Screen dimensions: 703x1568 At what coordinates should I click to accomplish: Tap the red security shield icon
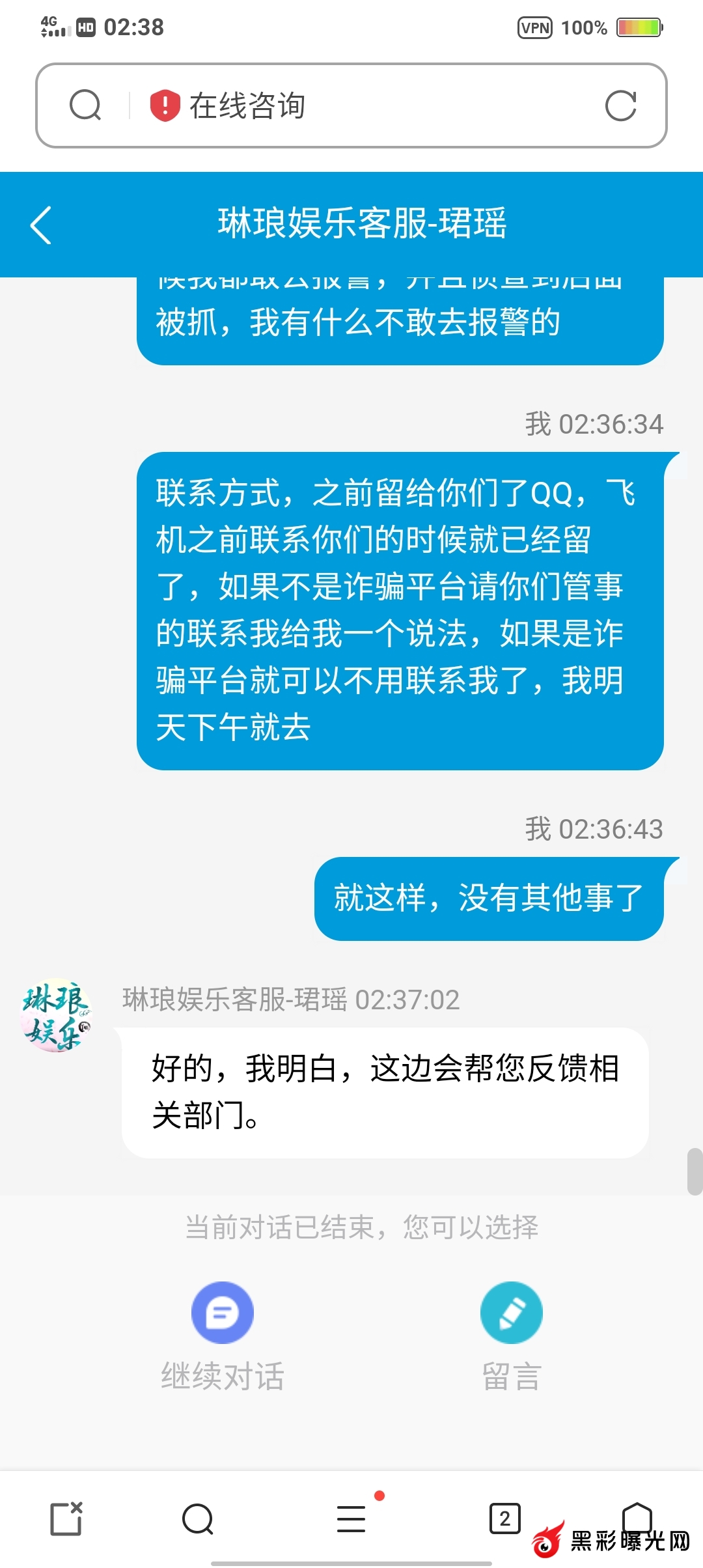(165, 105)
